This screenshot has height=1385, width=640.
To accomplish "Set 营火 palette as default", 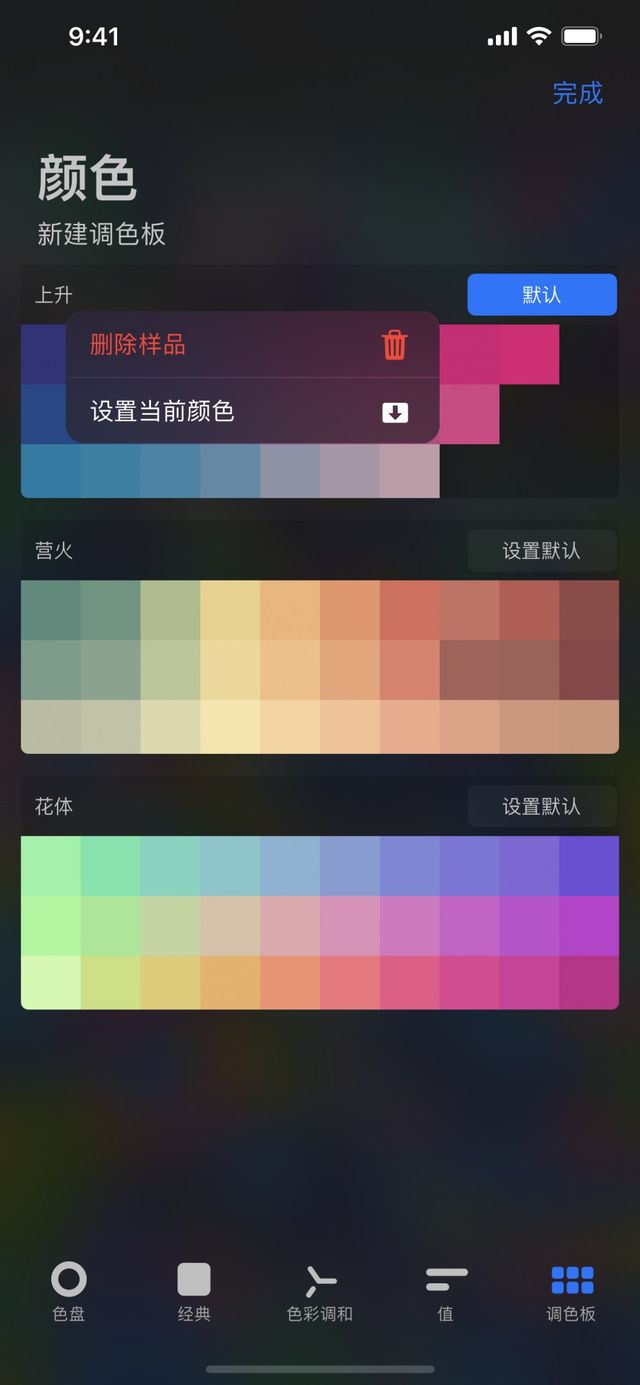I will (541, 551).
